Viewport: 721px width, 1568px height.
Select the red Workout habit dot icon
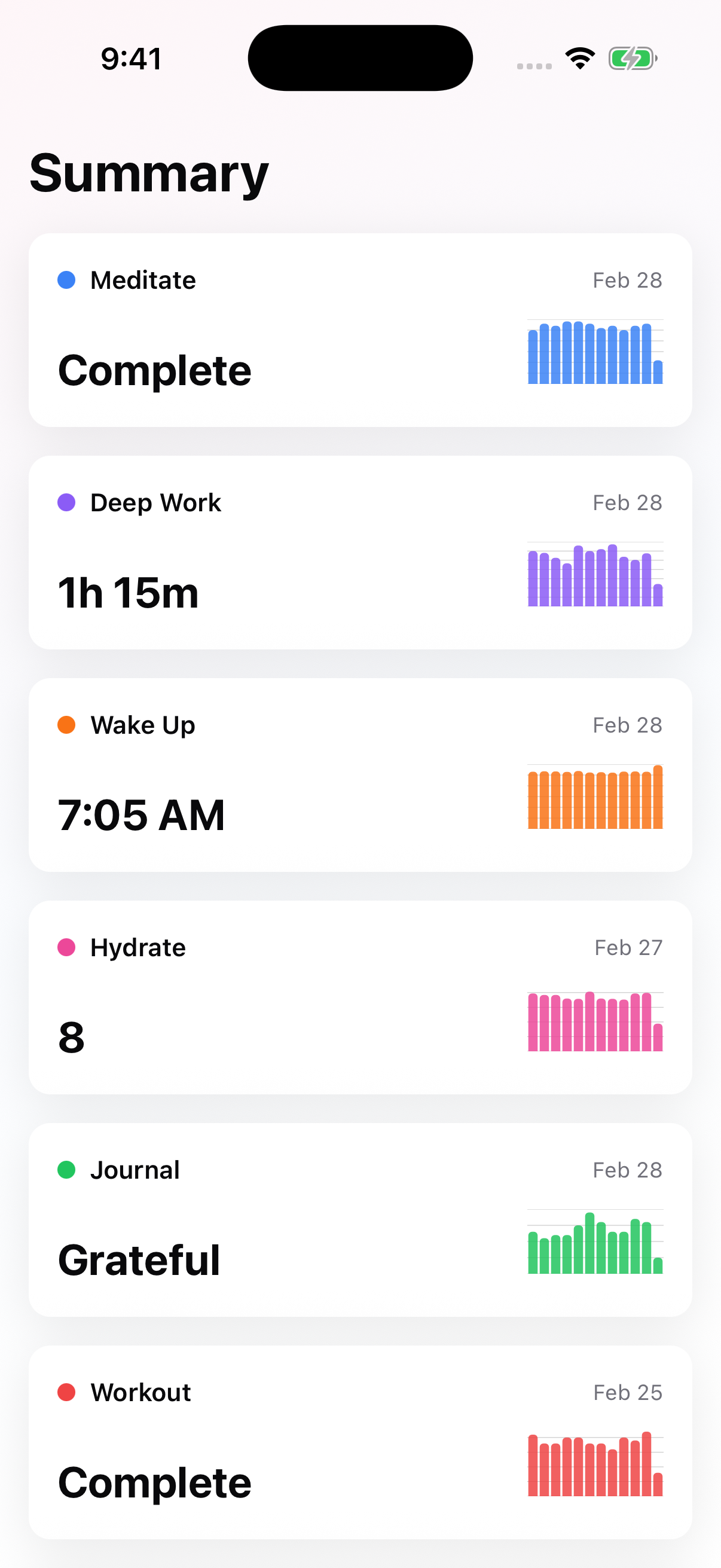[66, 1393]
